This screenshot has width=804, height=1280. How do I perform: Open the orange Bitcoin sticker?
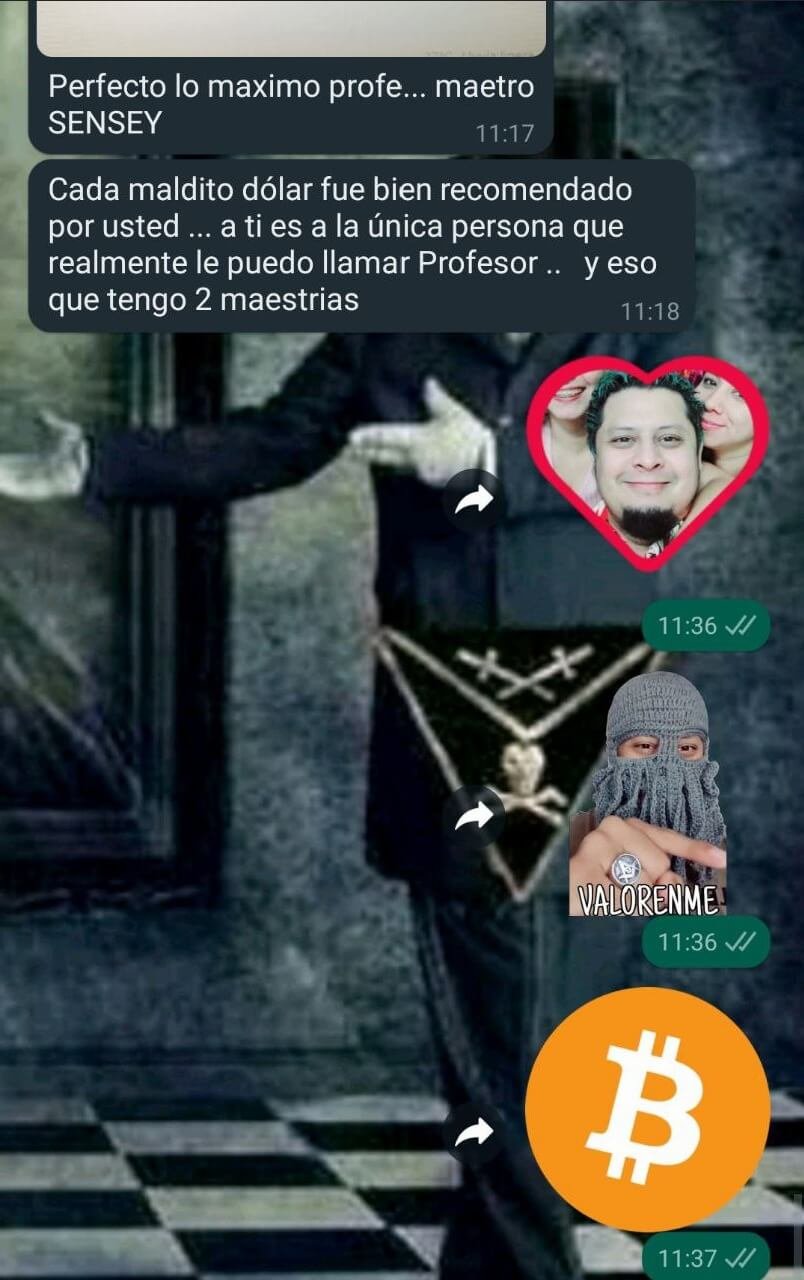point(647,1109)
